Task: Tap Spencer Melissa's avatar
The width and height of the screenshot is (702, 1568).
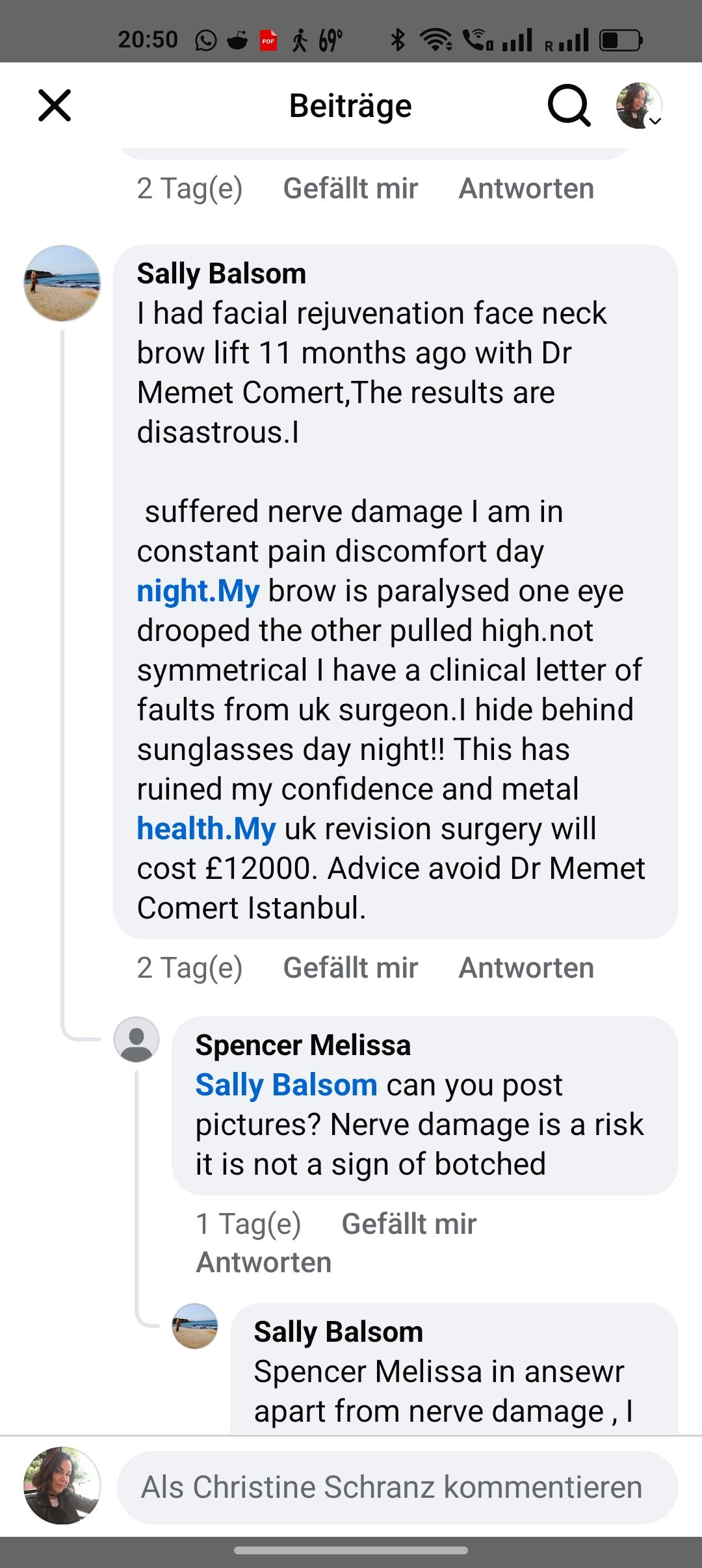Action: 136,1039
